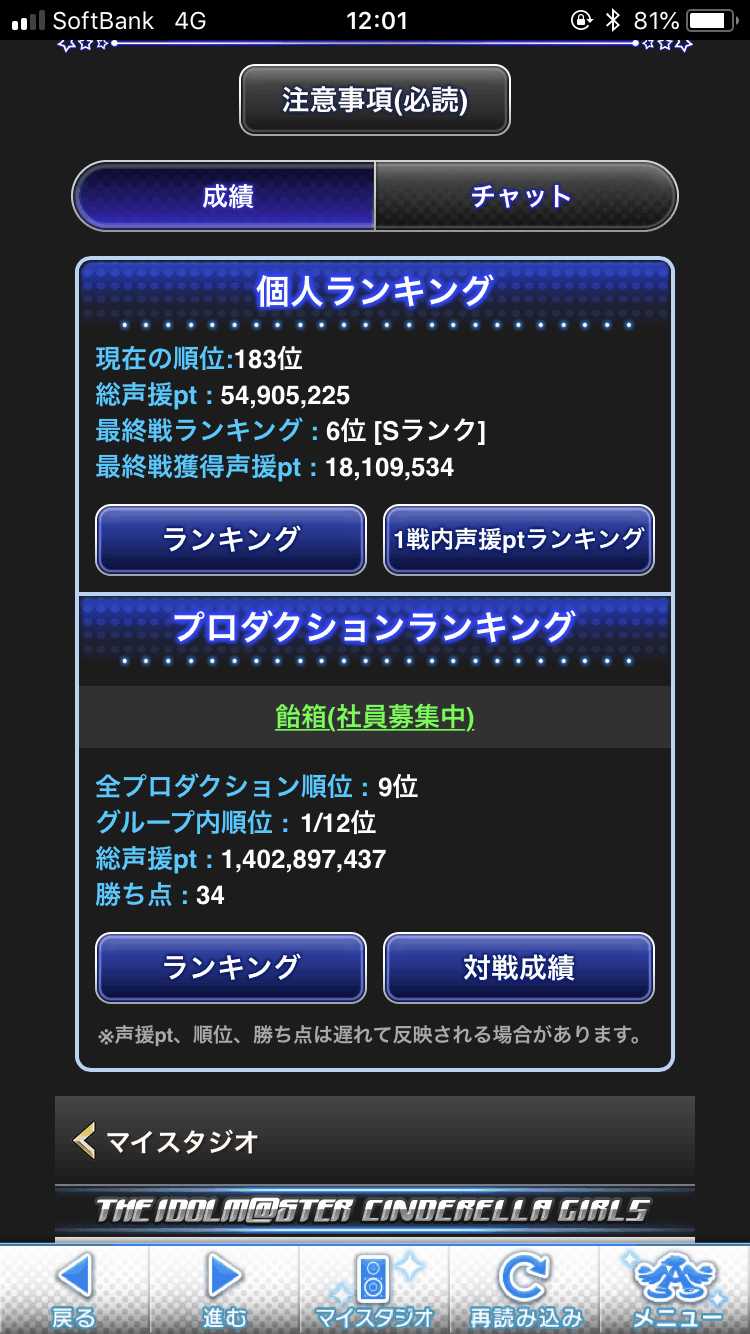
Task: Tap 進む to go forward
Action: coord(224,1290)
